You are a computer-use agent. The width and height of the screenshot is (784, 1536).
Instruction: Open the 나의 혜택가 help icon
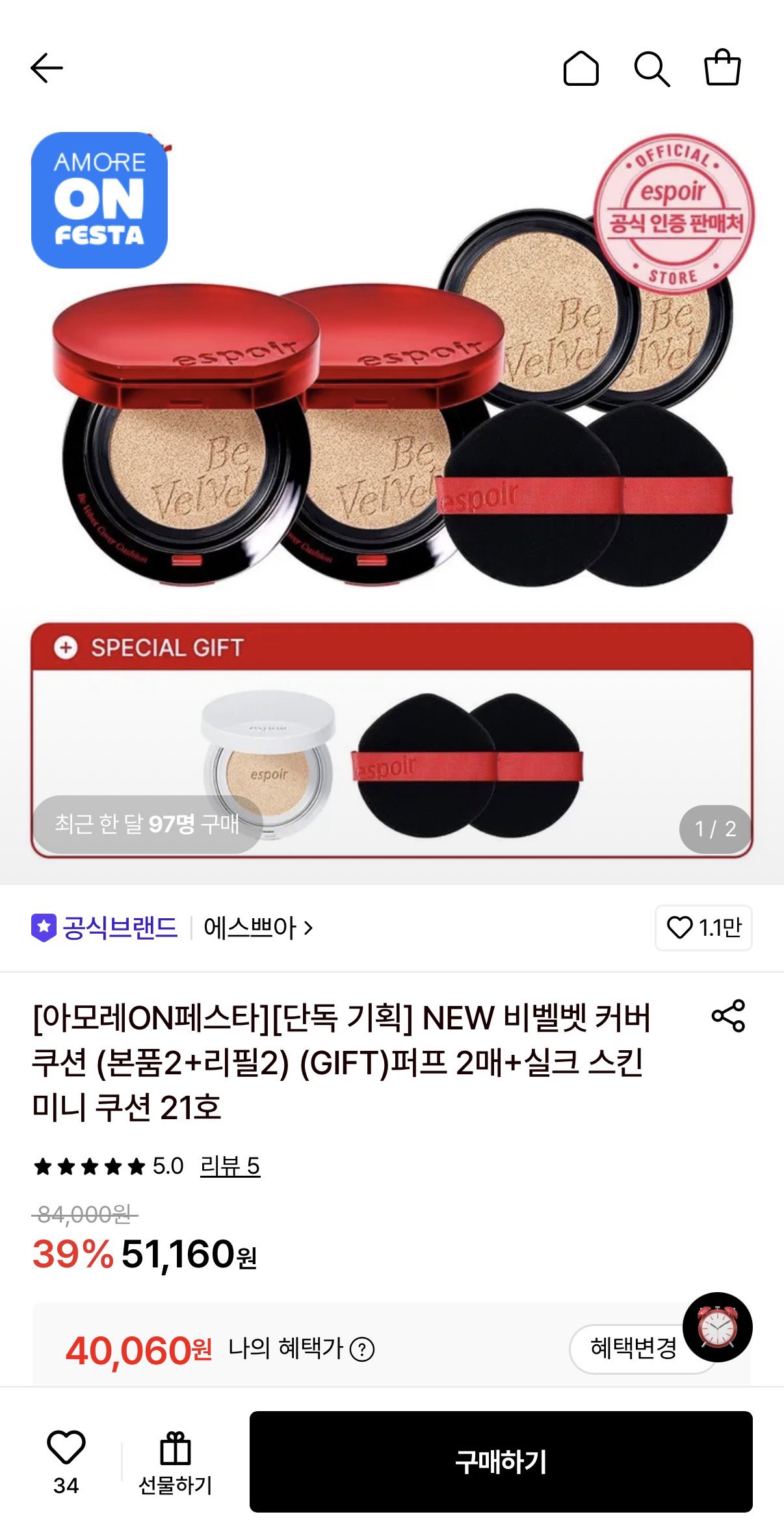(x=362, y=1349)
